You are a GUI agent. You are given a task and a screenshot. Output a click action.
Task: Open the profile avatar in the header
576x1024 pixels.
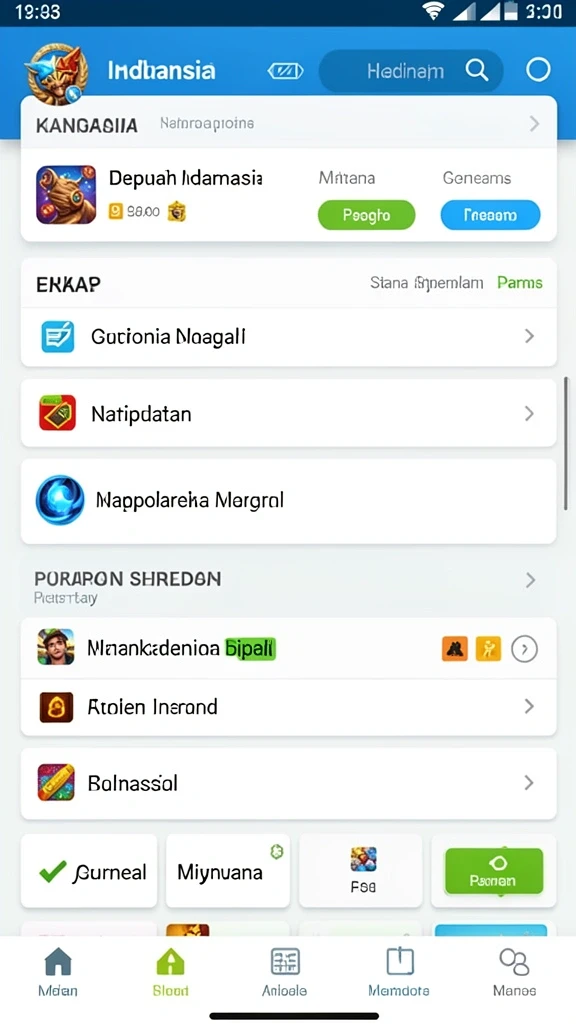tap(56, 72)
